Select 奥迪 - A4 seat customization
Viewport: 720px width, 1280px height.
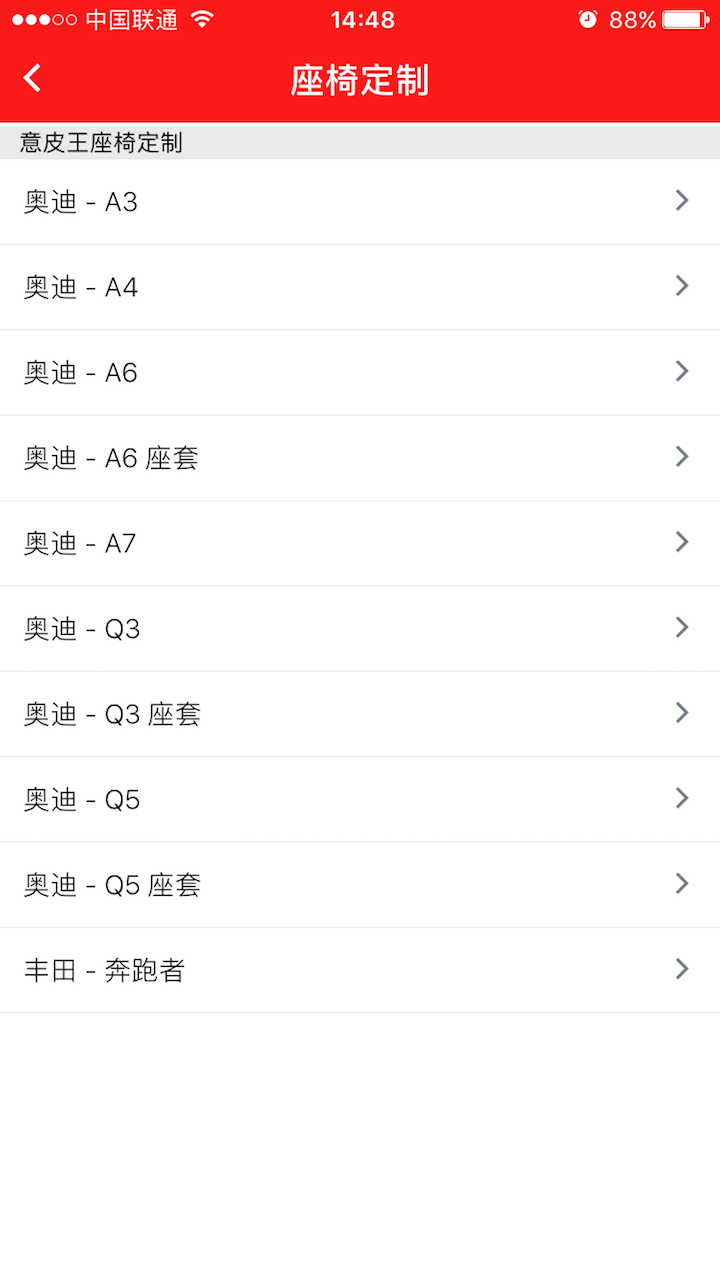point(360,287)
